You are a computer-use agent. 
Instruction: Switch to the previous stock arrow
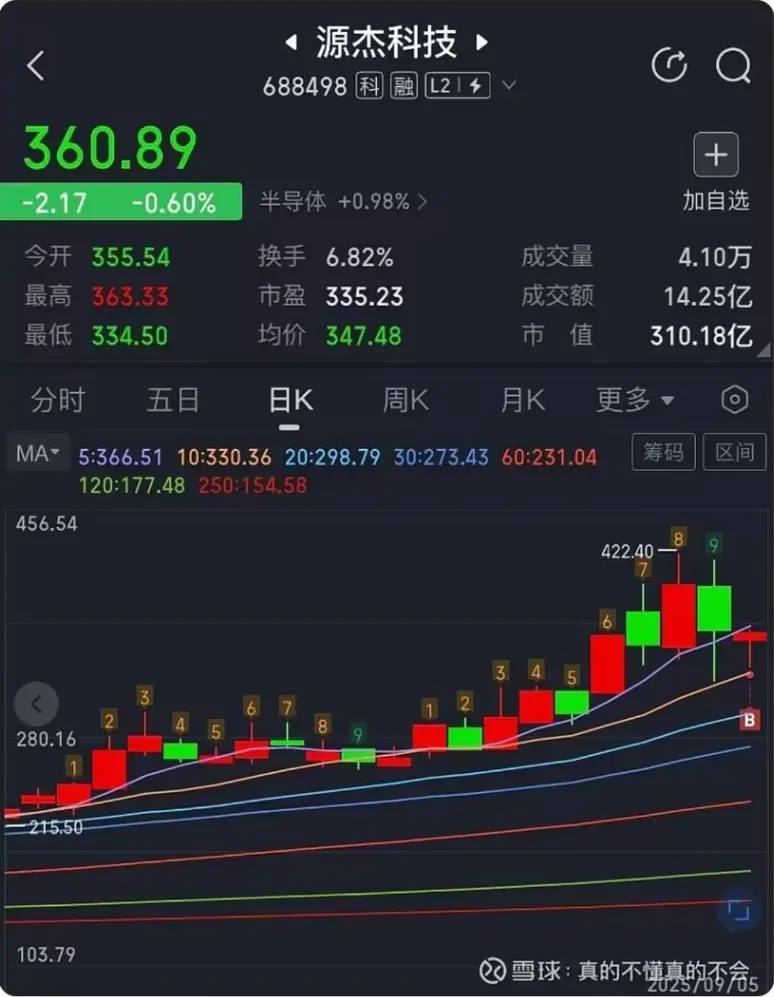(292, 43)
